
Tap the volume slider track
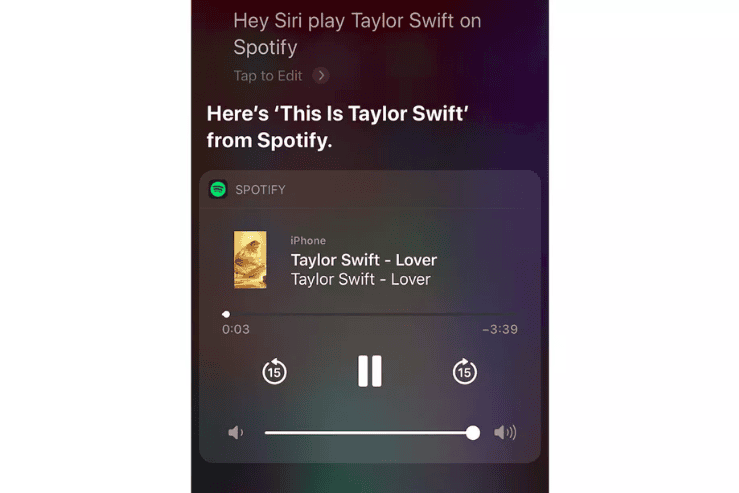pos(368,433)
